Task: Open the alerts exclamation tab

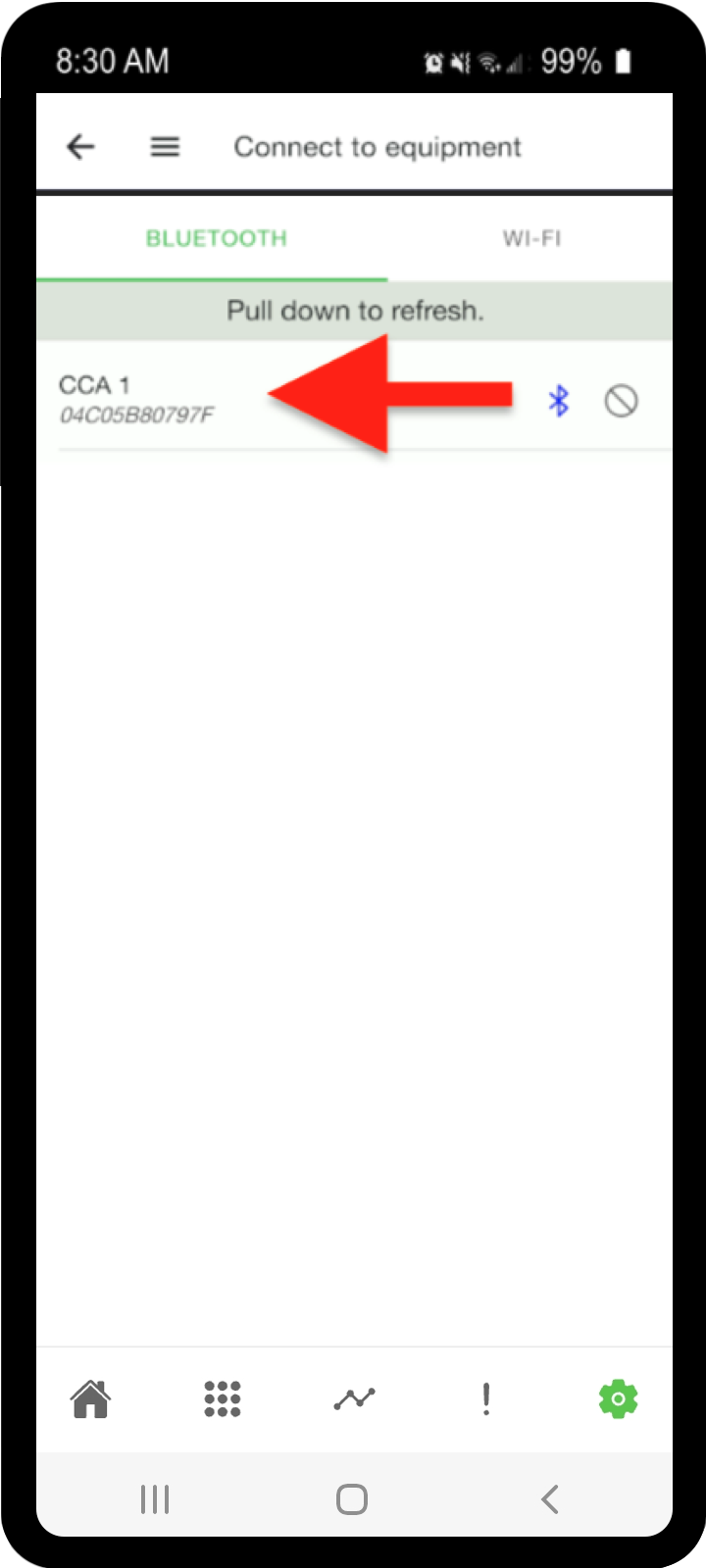Action: pyautogui.click(x=485, y=1398)
